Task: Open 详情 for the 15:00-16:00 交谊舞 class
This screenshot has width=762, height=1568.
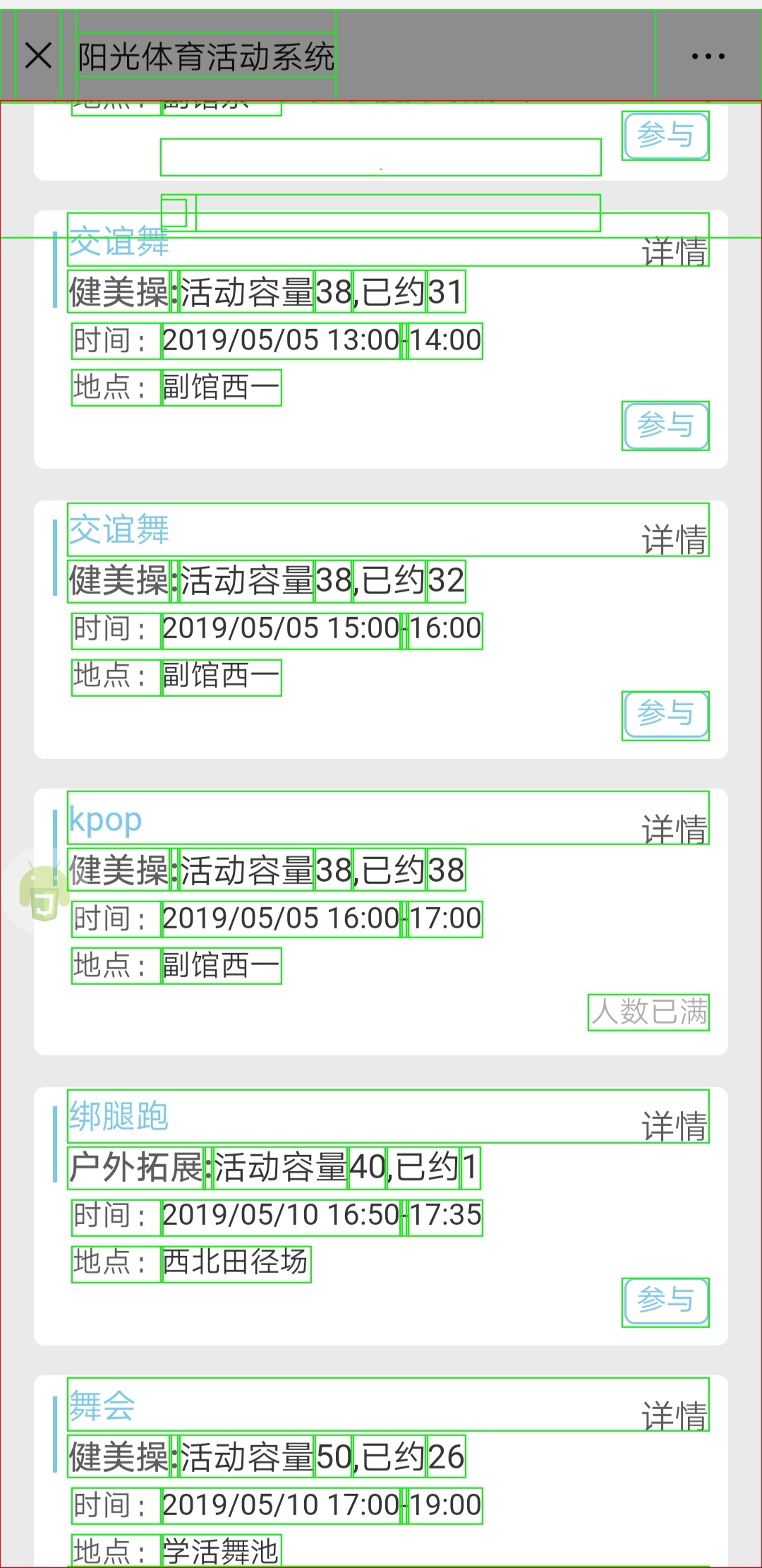Action: point(674,539)
